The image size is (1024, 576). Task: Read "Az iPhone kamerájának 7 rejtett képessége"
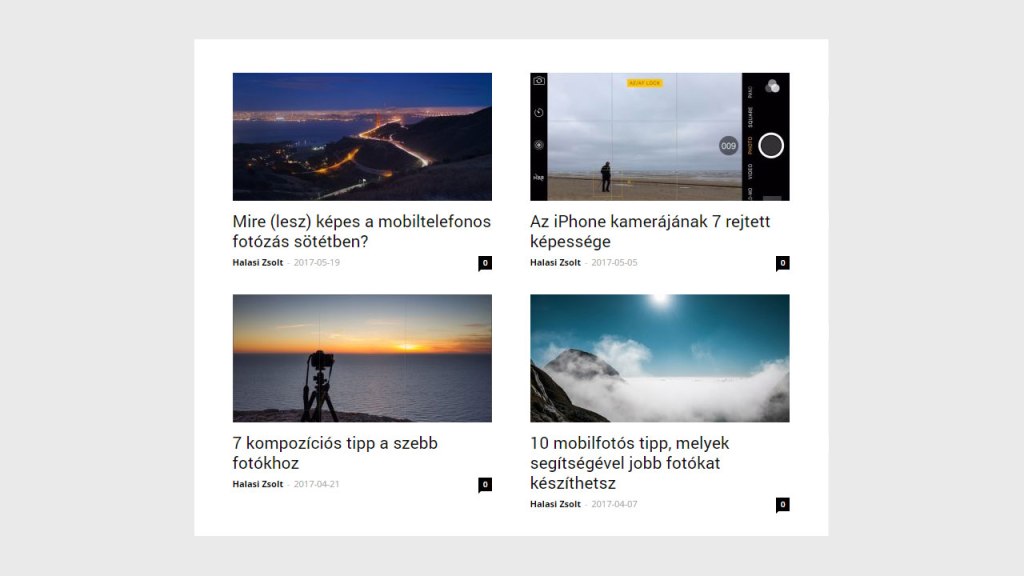pyautogui.click(x=650, y=231)
